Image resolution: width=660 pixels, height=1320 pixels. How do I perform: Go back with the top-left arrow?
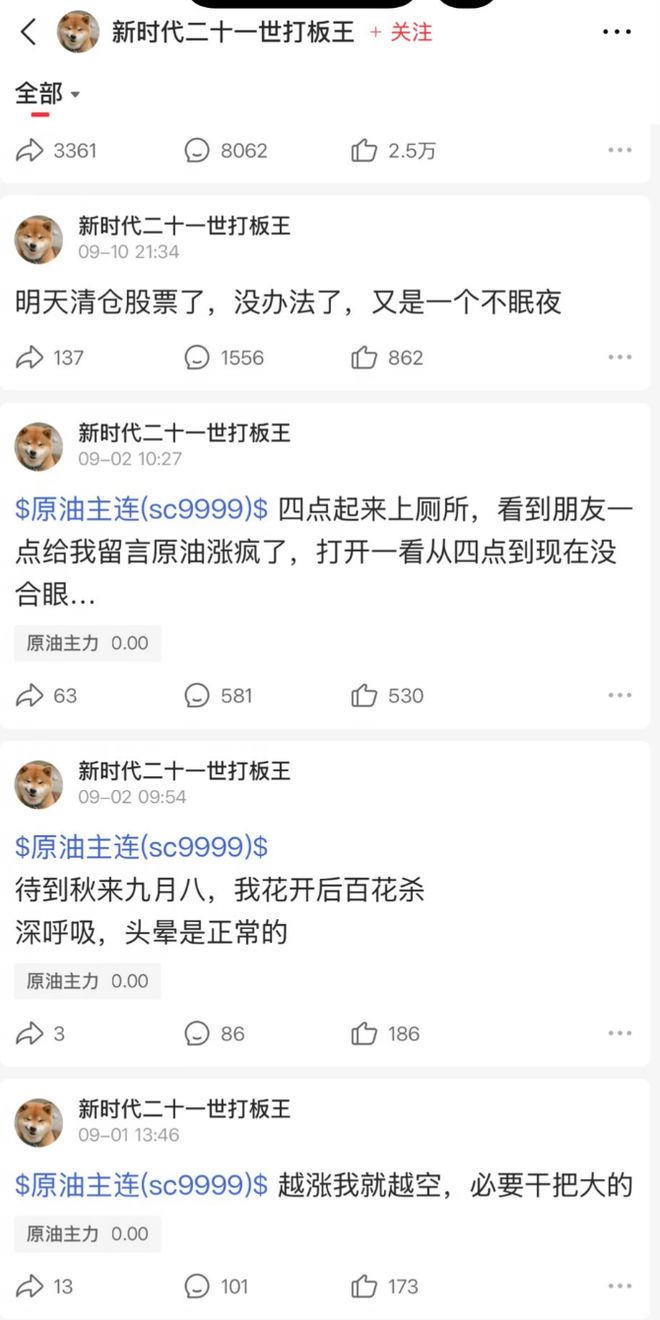pyautogui.click(x=28, y=32)
